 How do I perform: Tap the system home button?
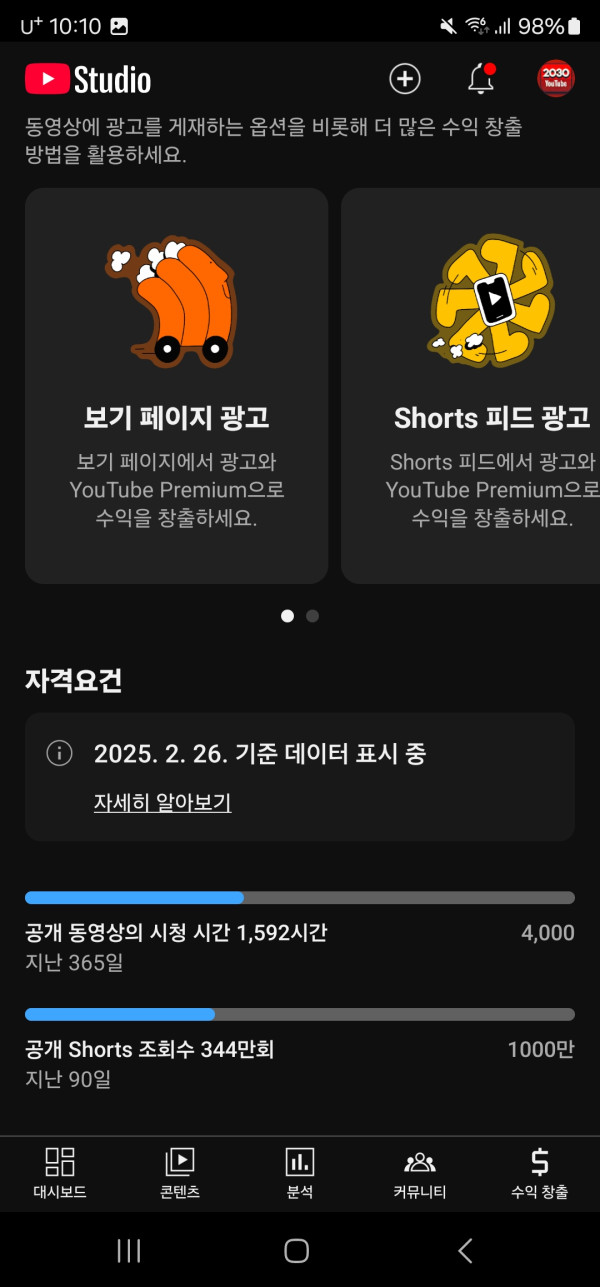click(296, 1250)
